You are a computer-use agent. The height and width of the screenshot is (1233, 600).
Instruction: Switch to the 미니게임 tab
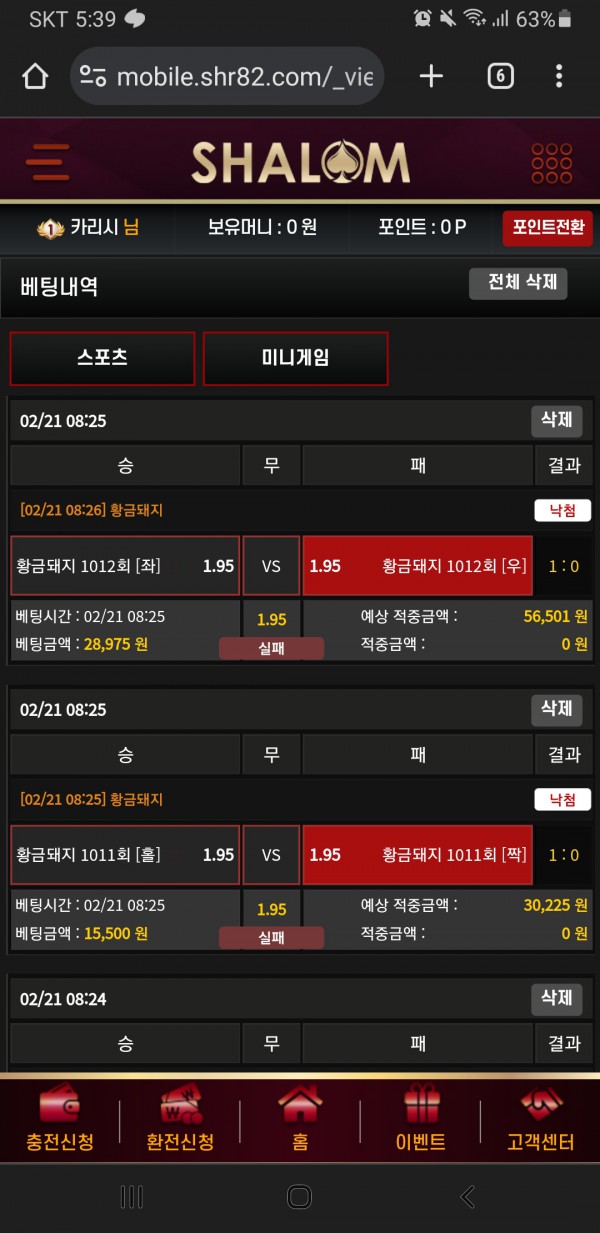[x=295, y=358]
